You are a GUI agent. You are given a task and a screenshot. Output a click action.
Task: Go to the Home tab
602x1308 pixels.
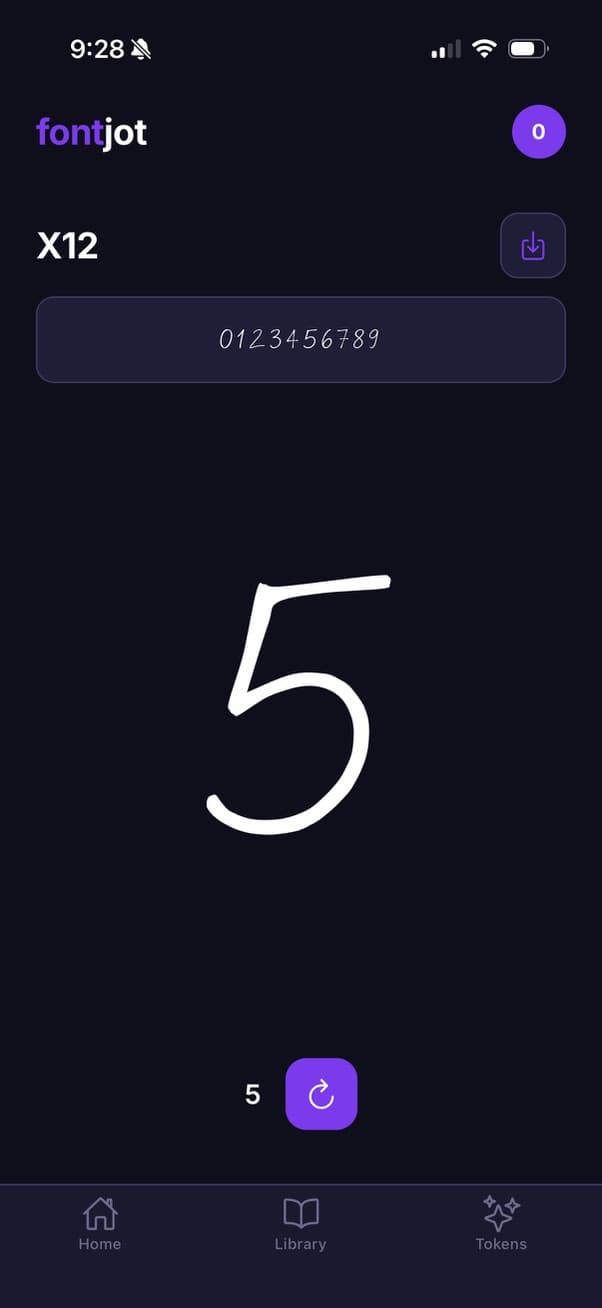pyautogui.click(x=100, y=1223)
